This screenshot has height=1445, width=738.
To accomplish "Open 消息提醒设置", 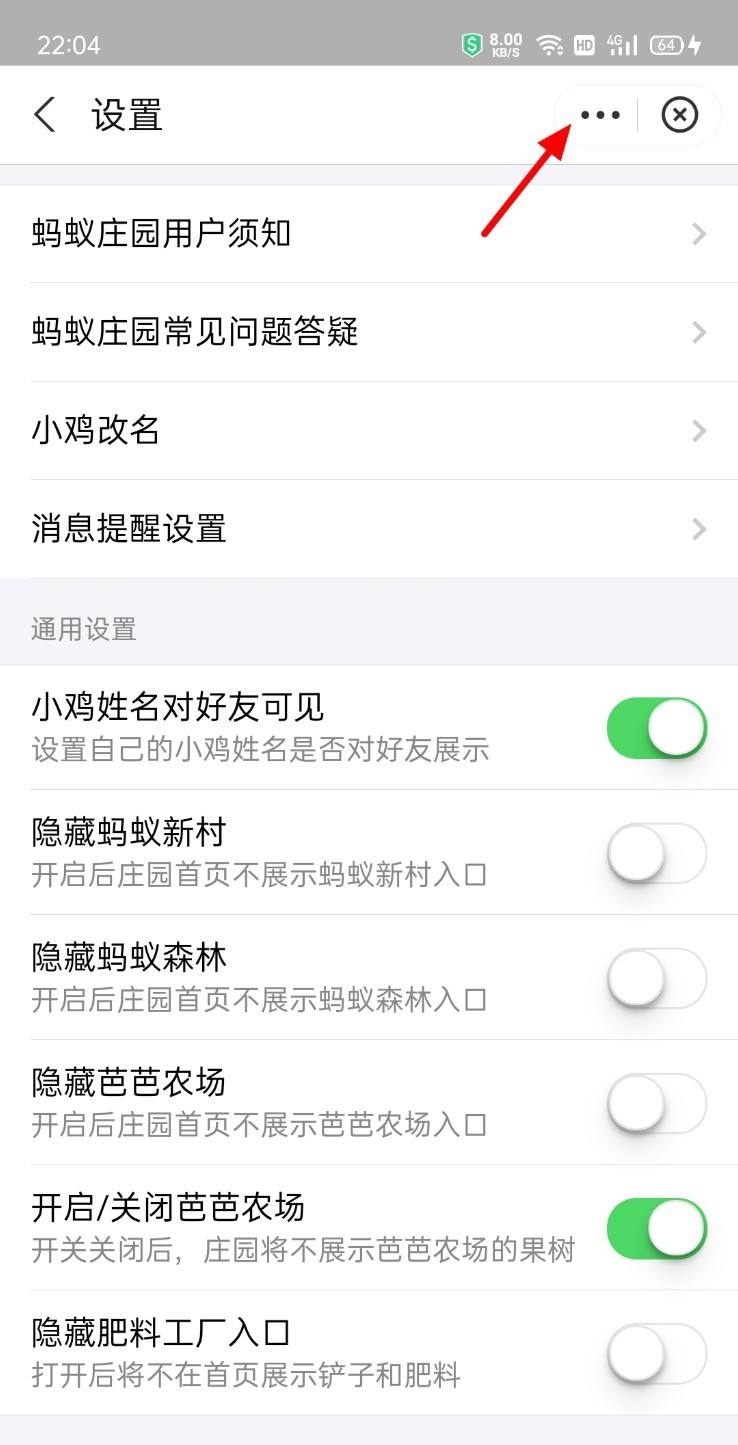I will click(x=368, y=528).
